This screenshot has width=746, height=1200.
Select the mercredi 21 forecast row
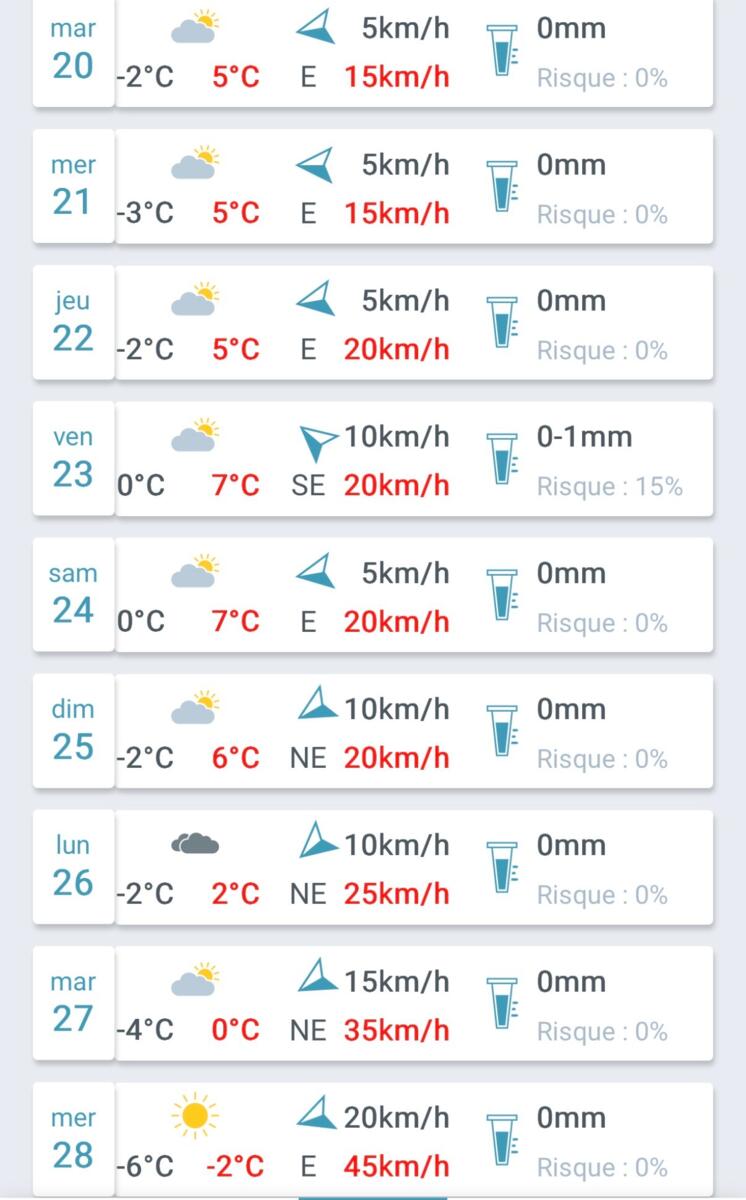pos(373,188)
